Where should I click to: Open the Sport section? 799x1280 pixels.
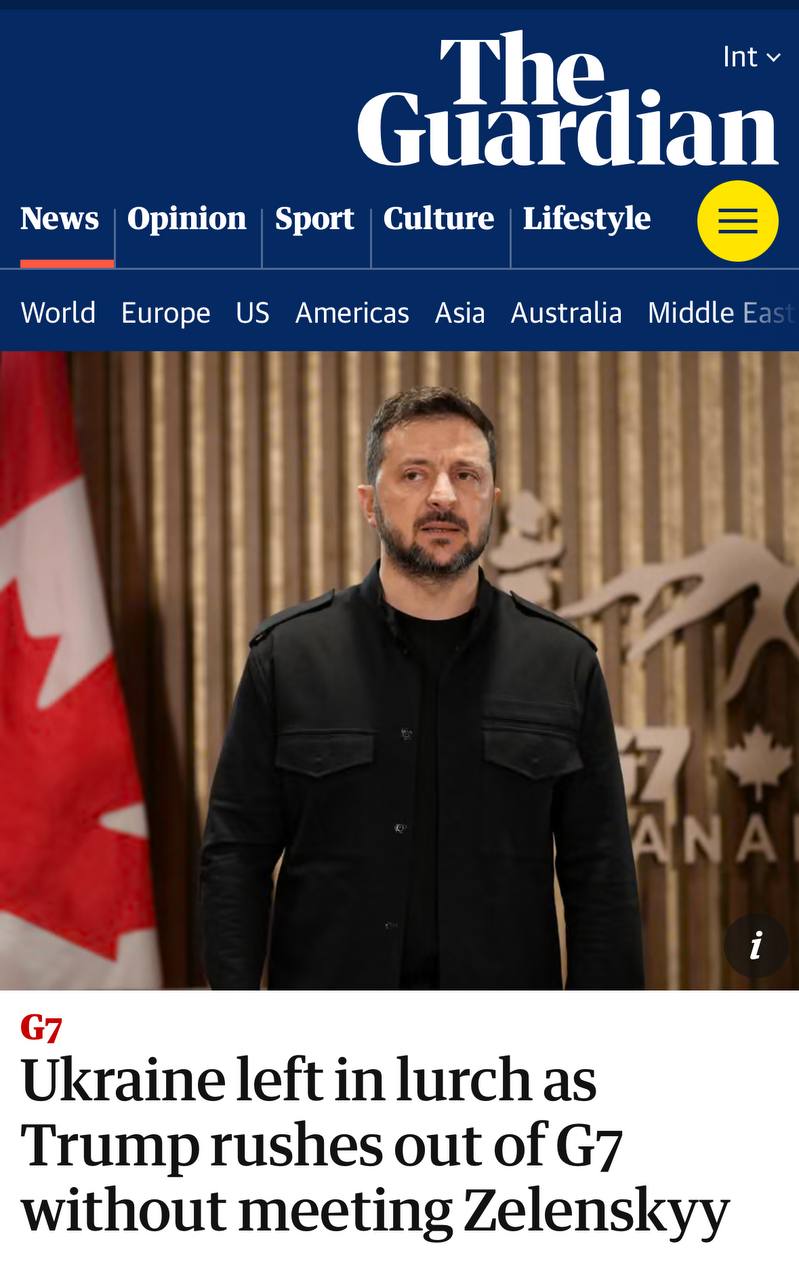coord(315,218)
